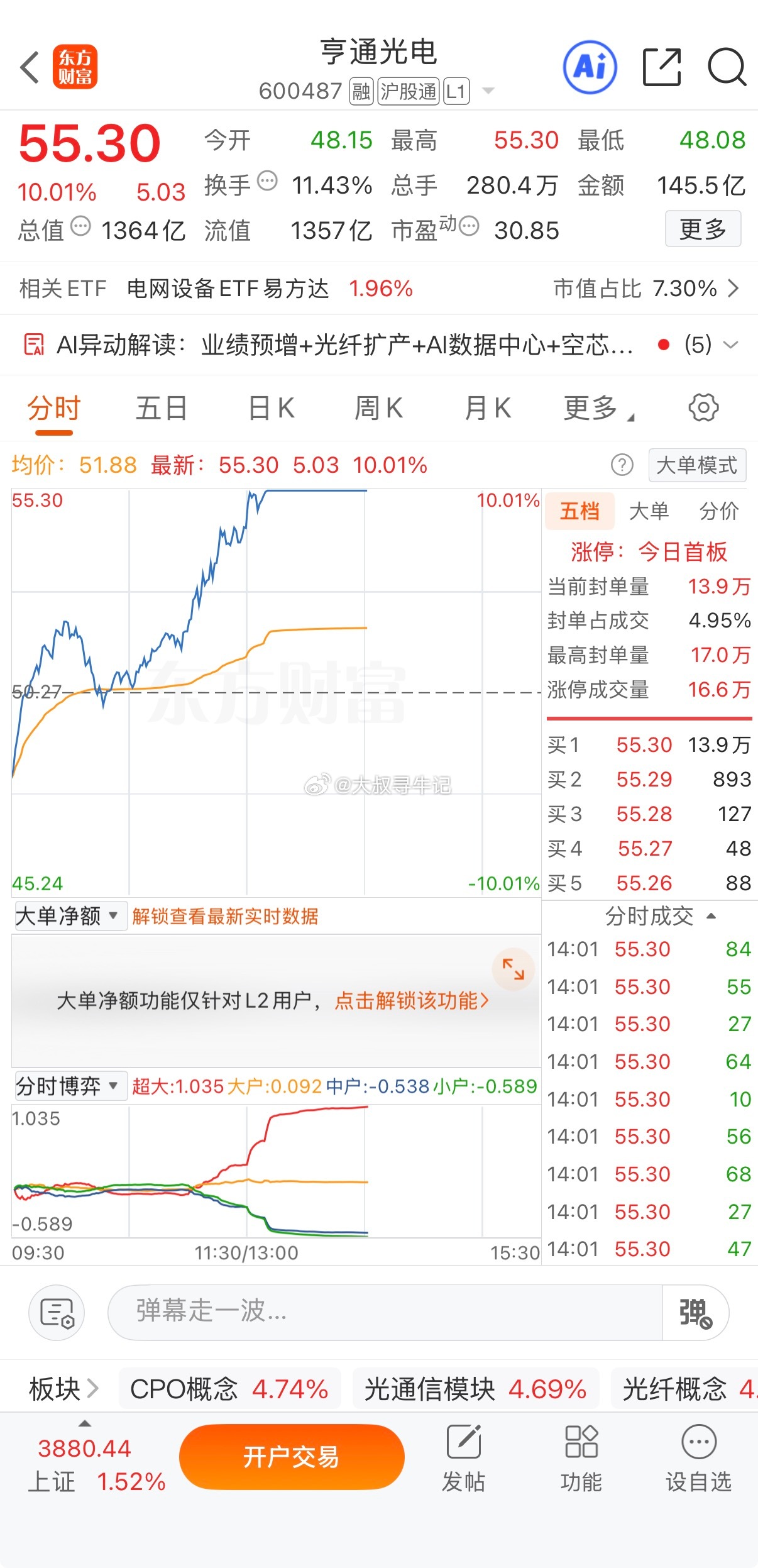Screen dimensions: 758x1568
Task: Enable 大单模式 button
Action: (x=697, y=465)
